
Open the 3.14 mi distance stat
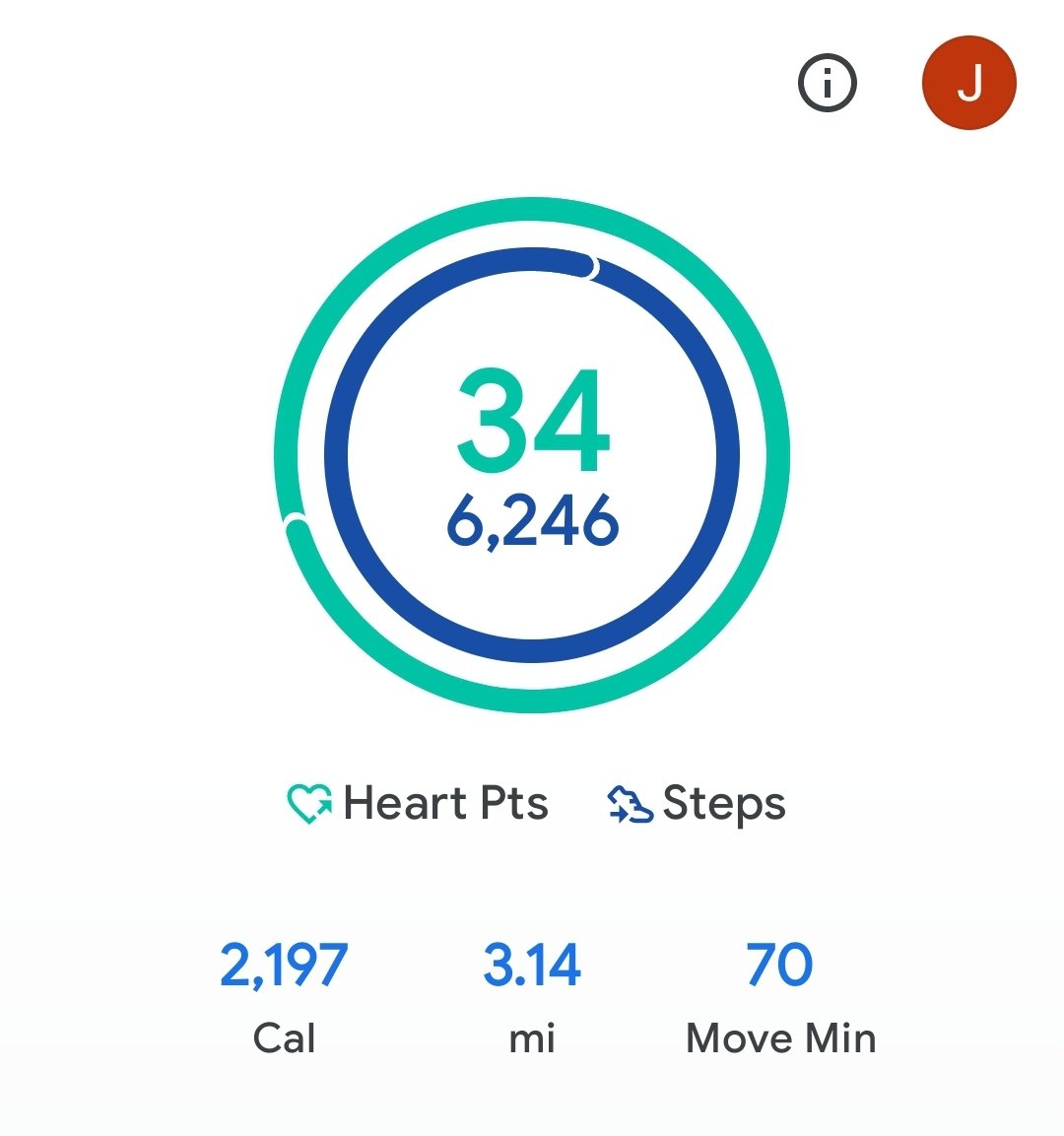(x=532, y=995)
